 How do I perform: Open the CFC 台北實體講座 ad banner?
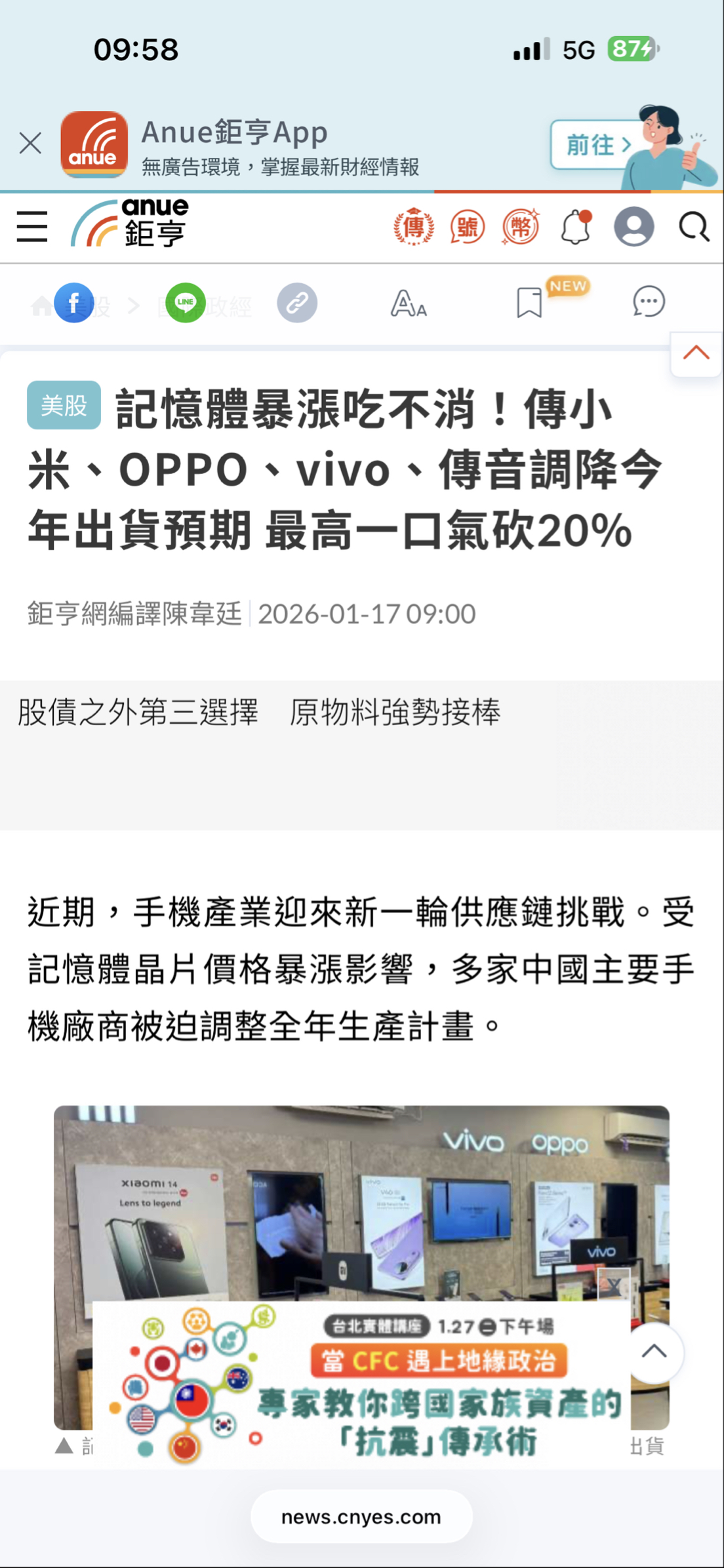(361, 1383)
